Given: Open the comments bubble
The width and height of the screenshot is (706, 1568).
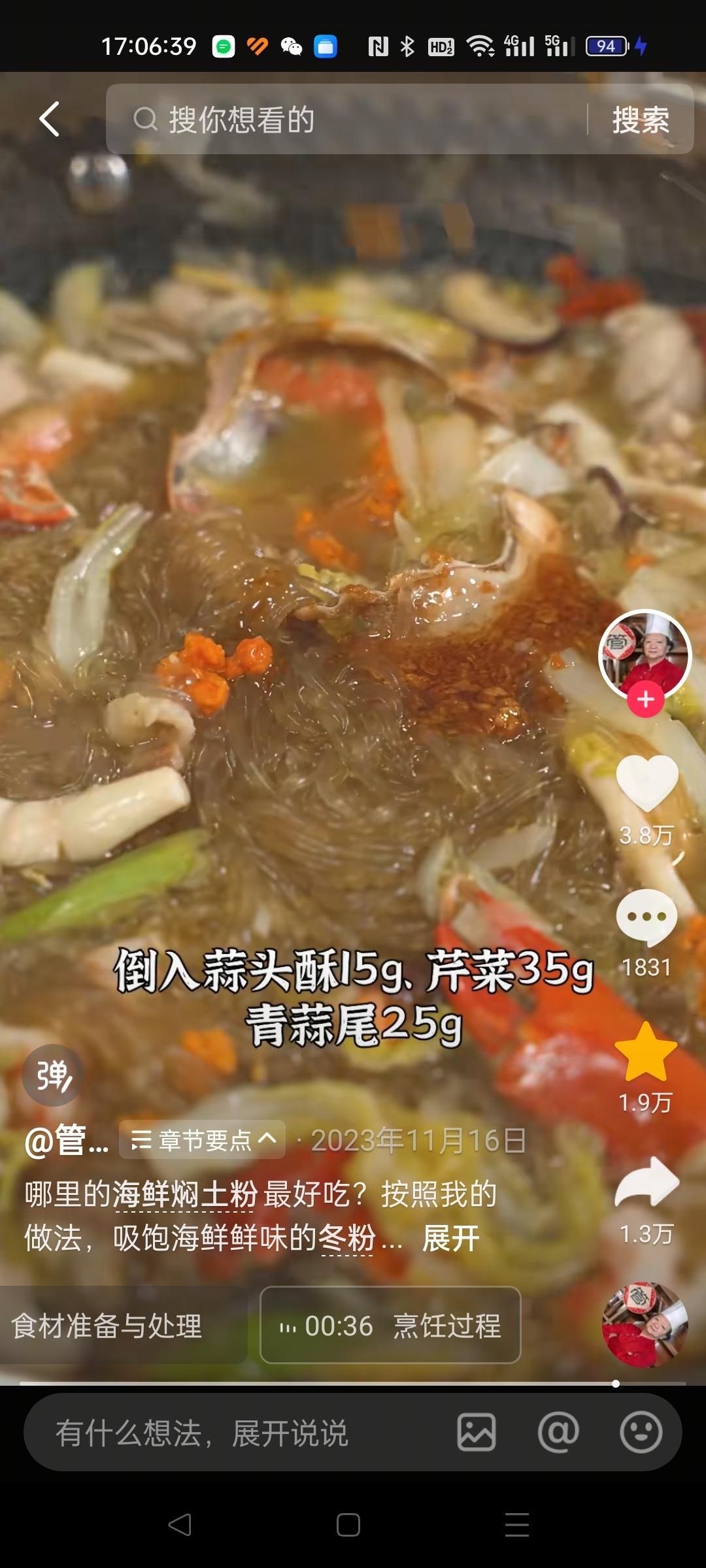Looking at the screenshot, I should point(647,917).
